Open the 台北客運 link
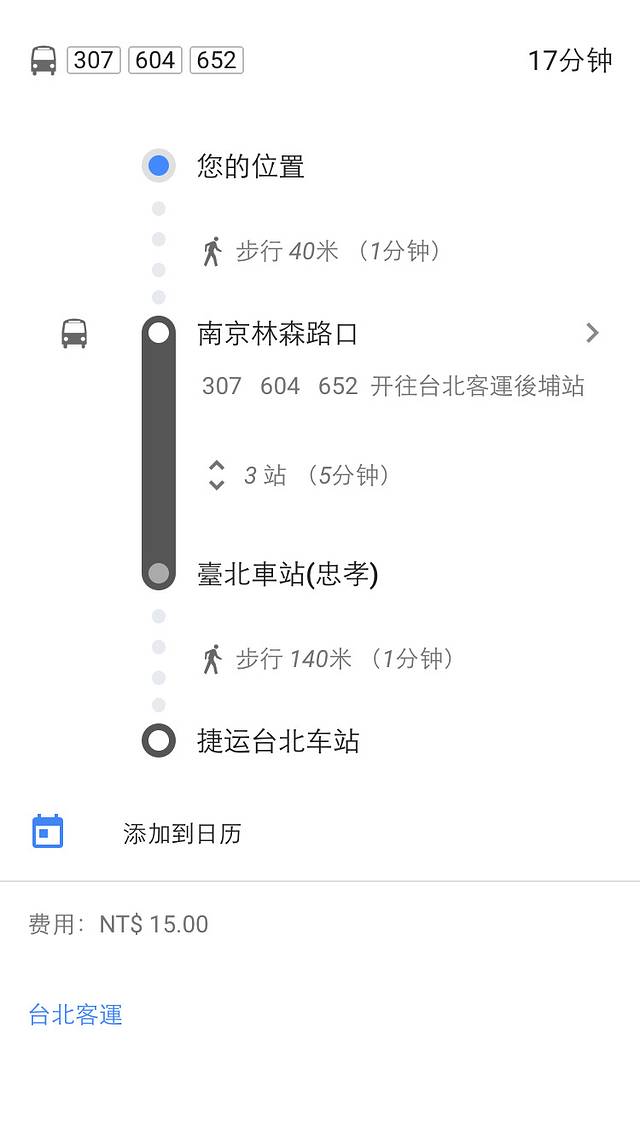The width and height of the screenshot is (640, 1138). [x=75, y=1015]
